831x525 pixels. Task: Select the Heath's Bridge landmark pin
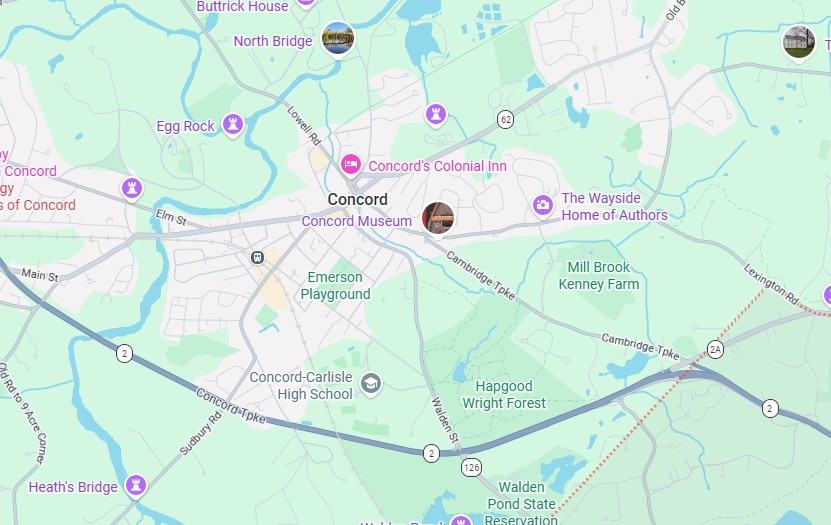(x=136, y=485)
